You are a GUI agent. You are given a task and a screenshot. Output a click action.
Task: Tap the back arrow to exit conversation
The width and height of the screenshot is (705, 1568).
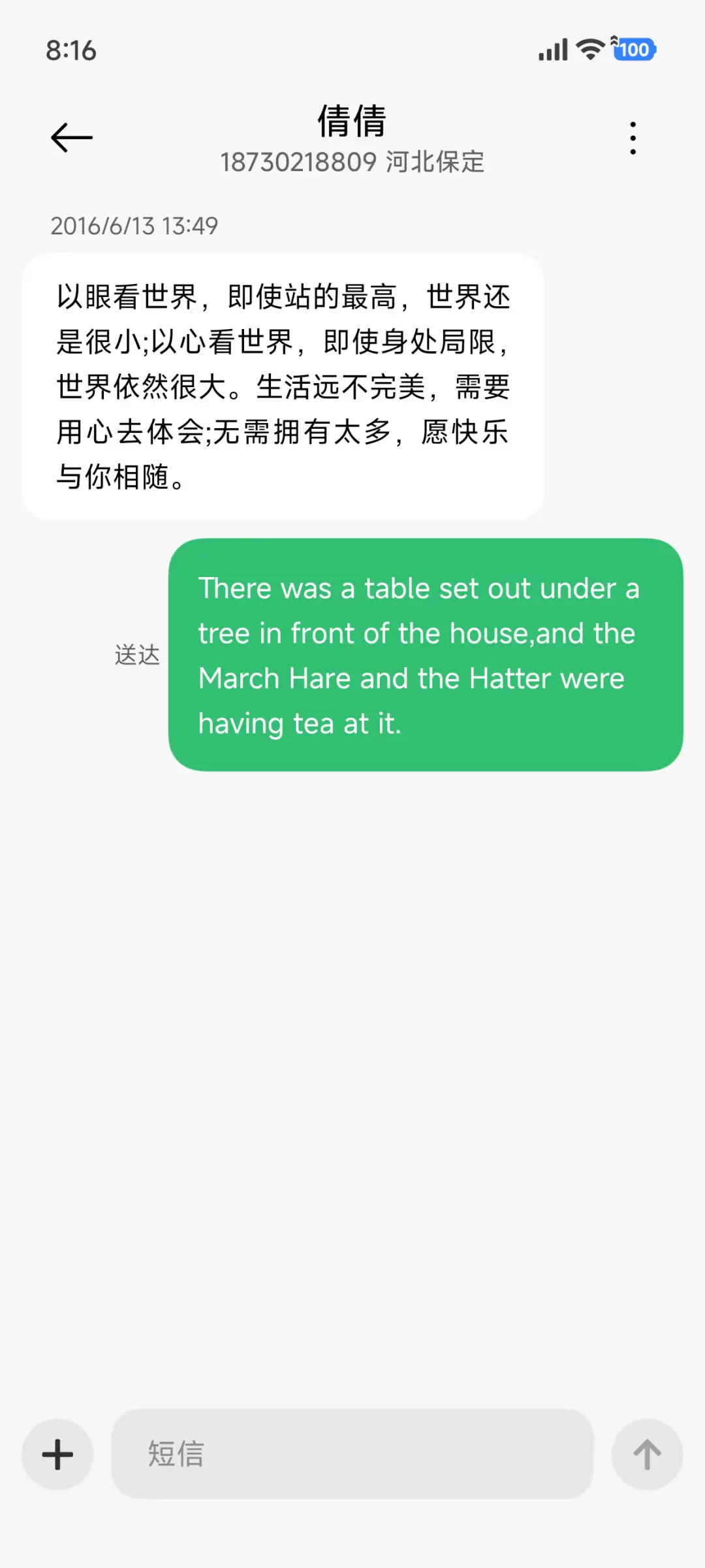[70, 136]
